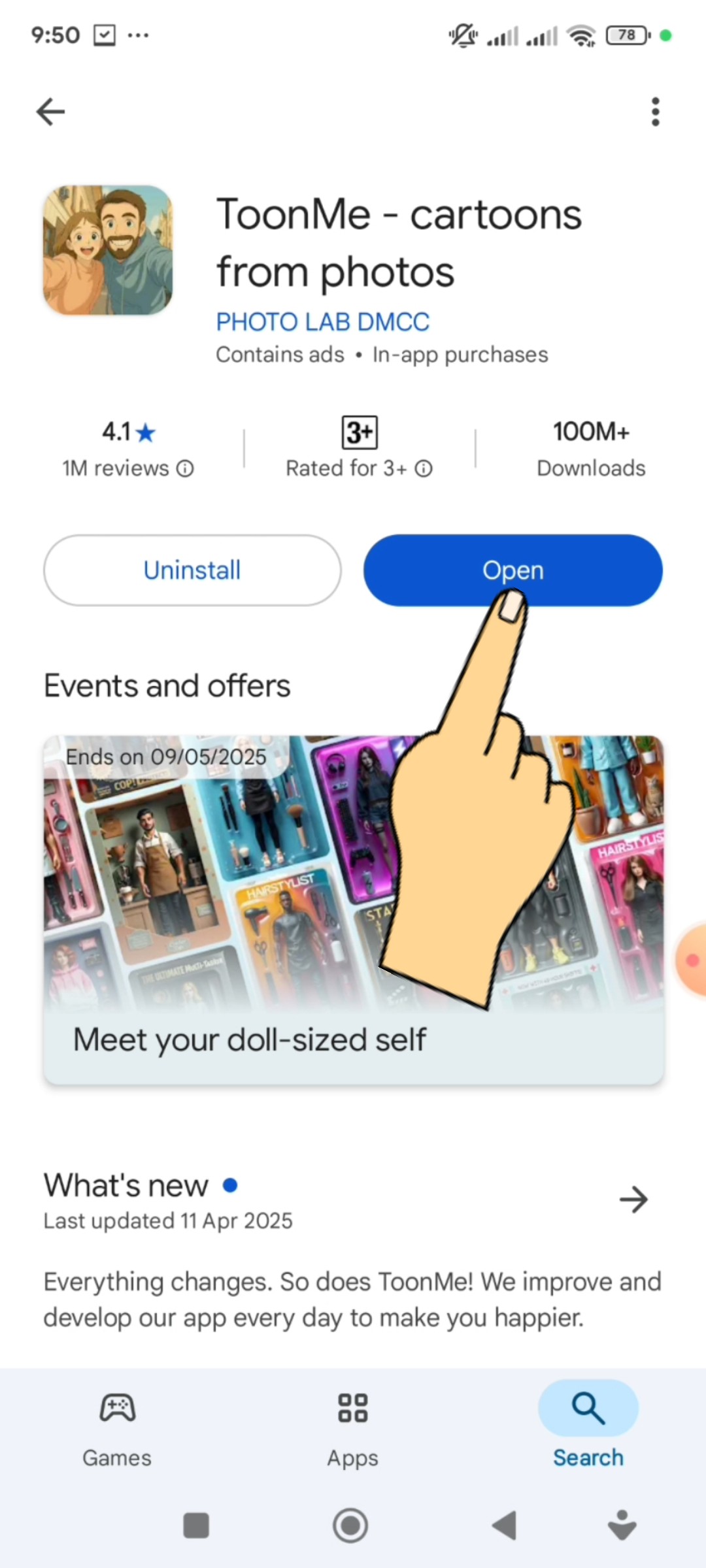Select the Search tab

(x=588, y=1428)
